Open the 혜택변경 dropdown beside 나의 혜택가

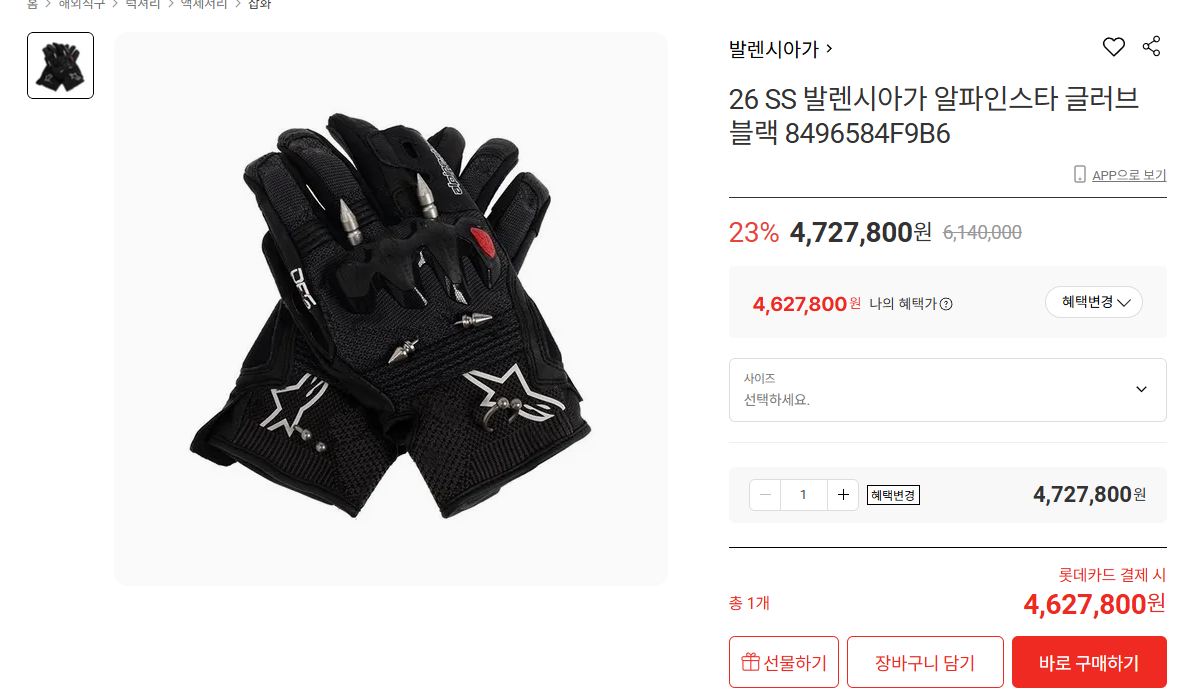pyautogui.click(x=1093, y=302)
